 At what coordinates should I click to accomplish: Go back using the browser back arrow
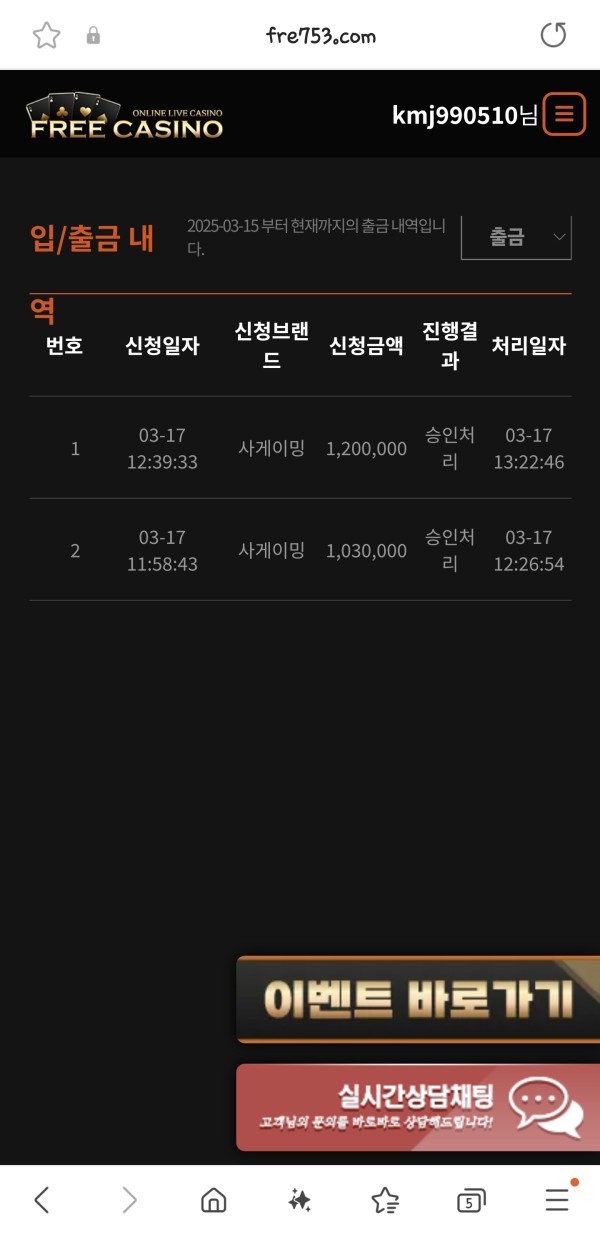point(41,1200)
